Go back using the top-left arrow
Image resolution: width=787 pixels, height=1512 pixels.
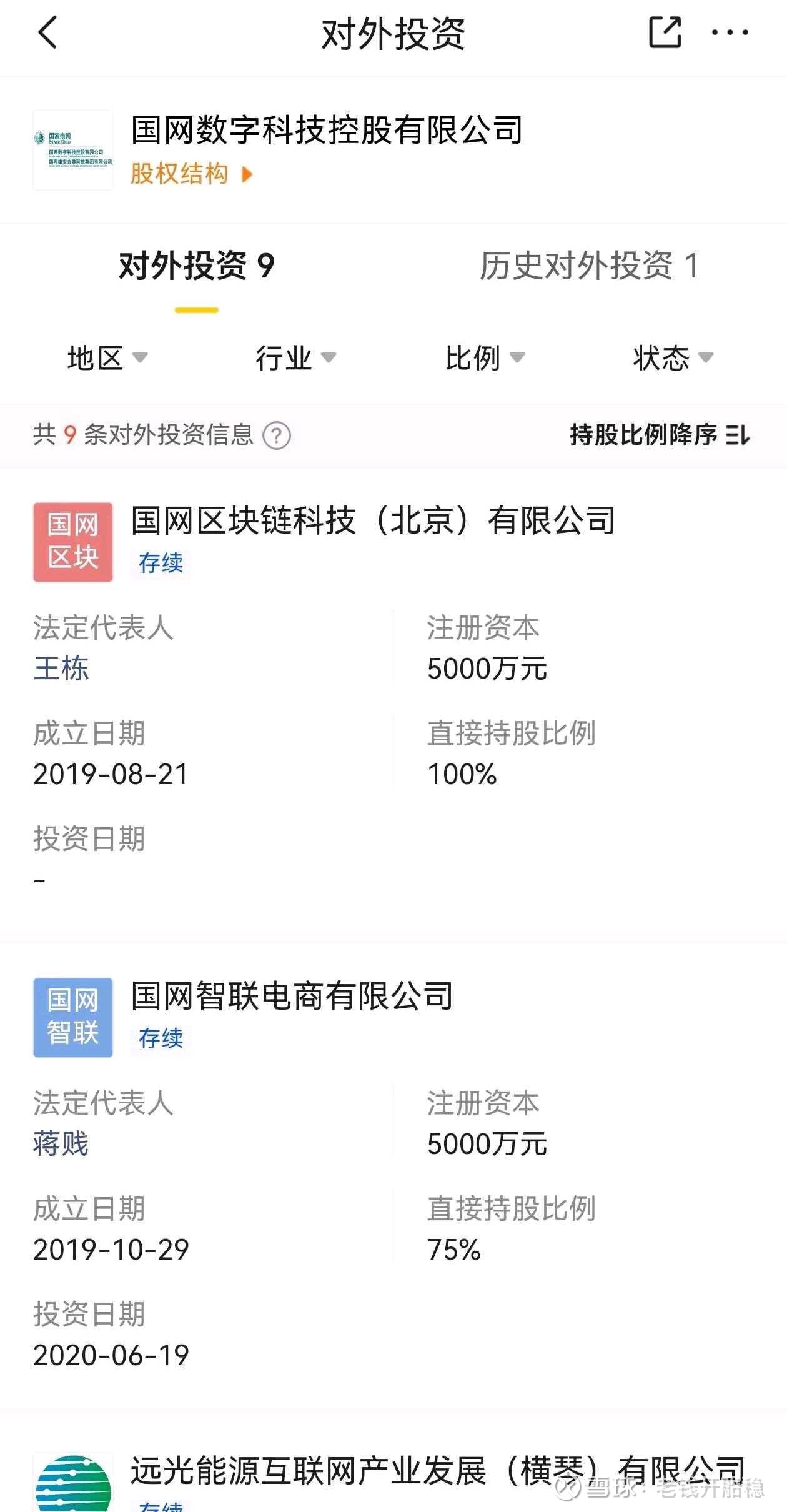click(47, 32)
